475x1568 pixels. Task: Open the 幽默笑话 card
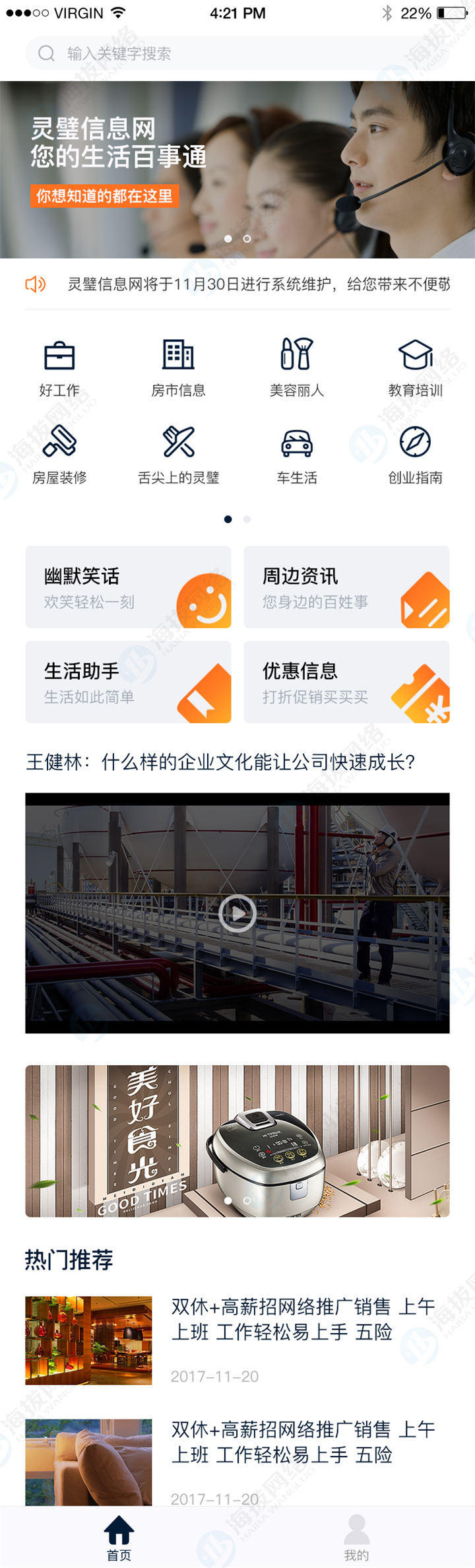pyautogui.click(x=128, y=587)
